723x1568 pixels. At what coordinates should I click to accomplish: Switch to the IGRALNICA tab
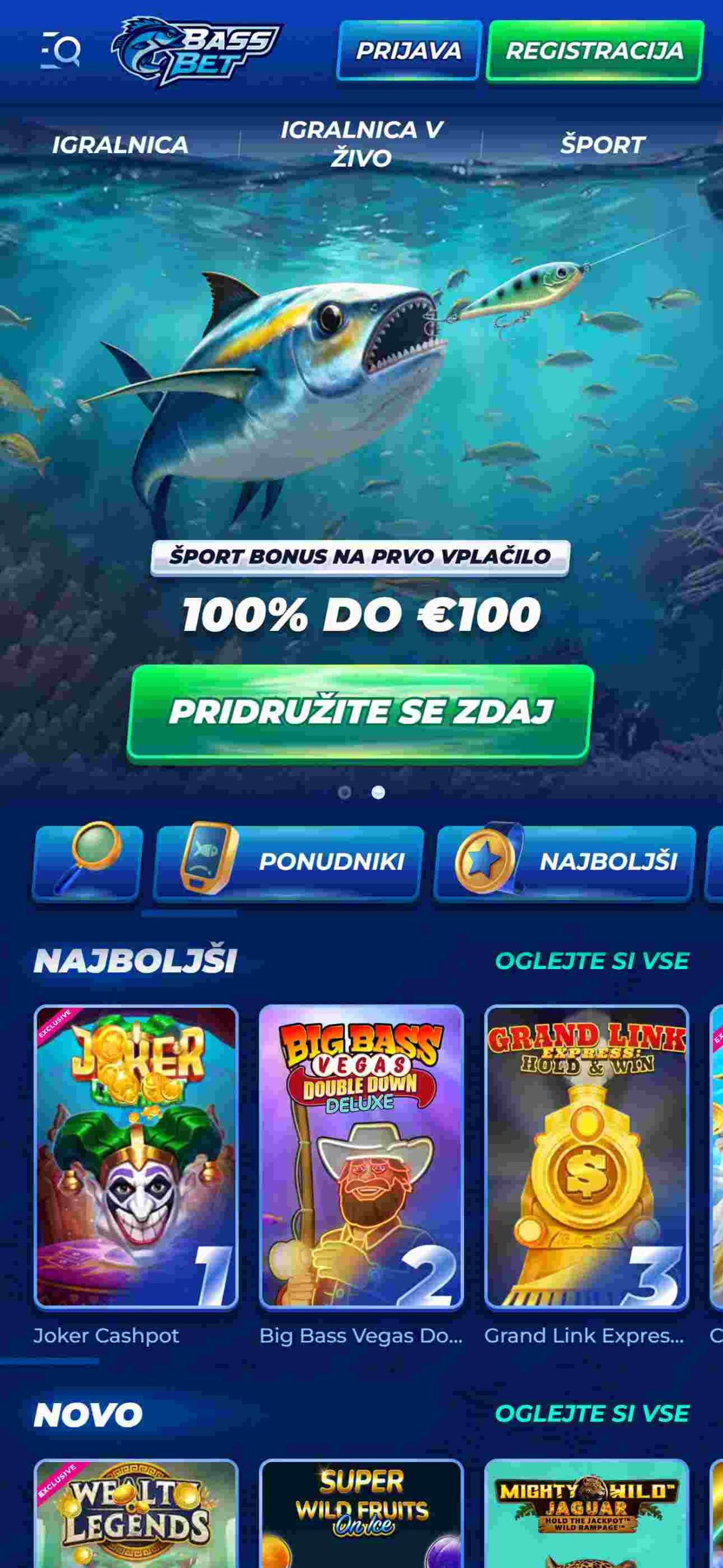(120, 145)
